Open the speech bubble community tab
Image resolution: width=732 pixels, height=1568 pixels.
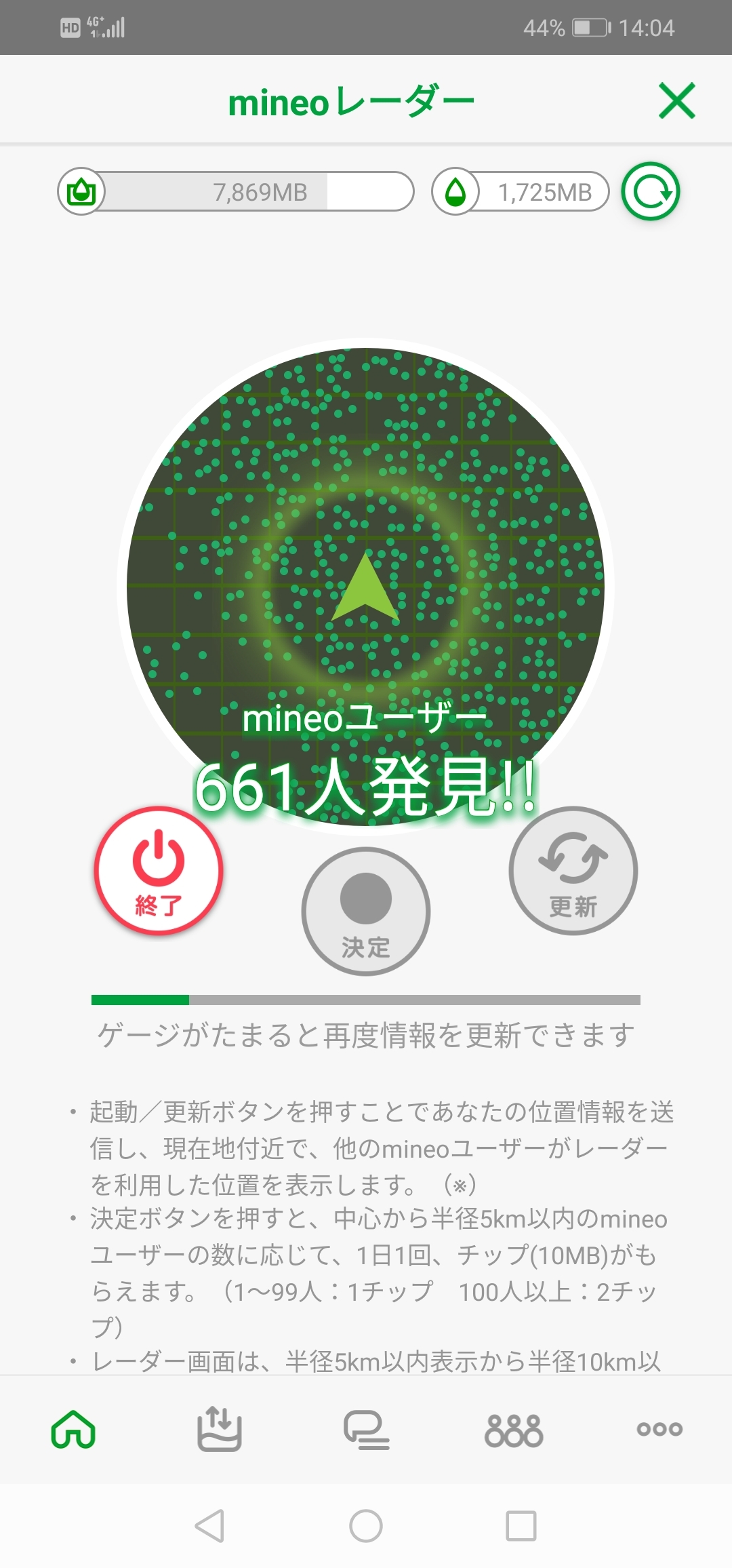pos(366,1429)
